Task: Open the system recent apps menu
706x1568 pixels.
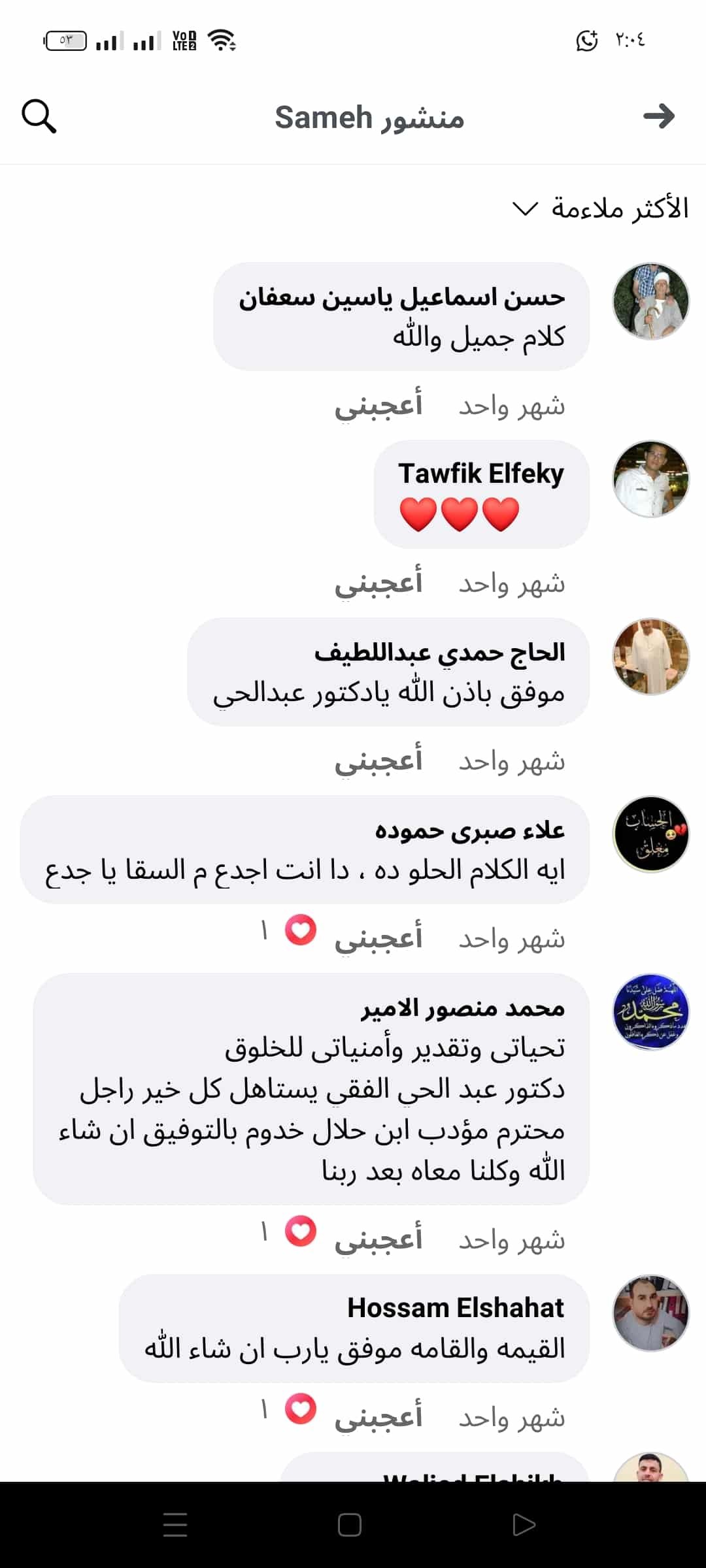Action: coord(175,1525)
